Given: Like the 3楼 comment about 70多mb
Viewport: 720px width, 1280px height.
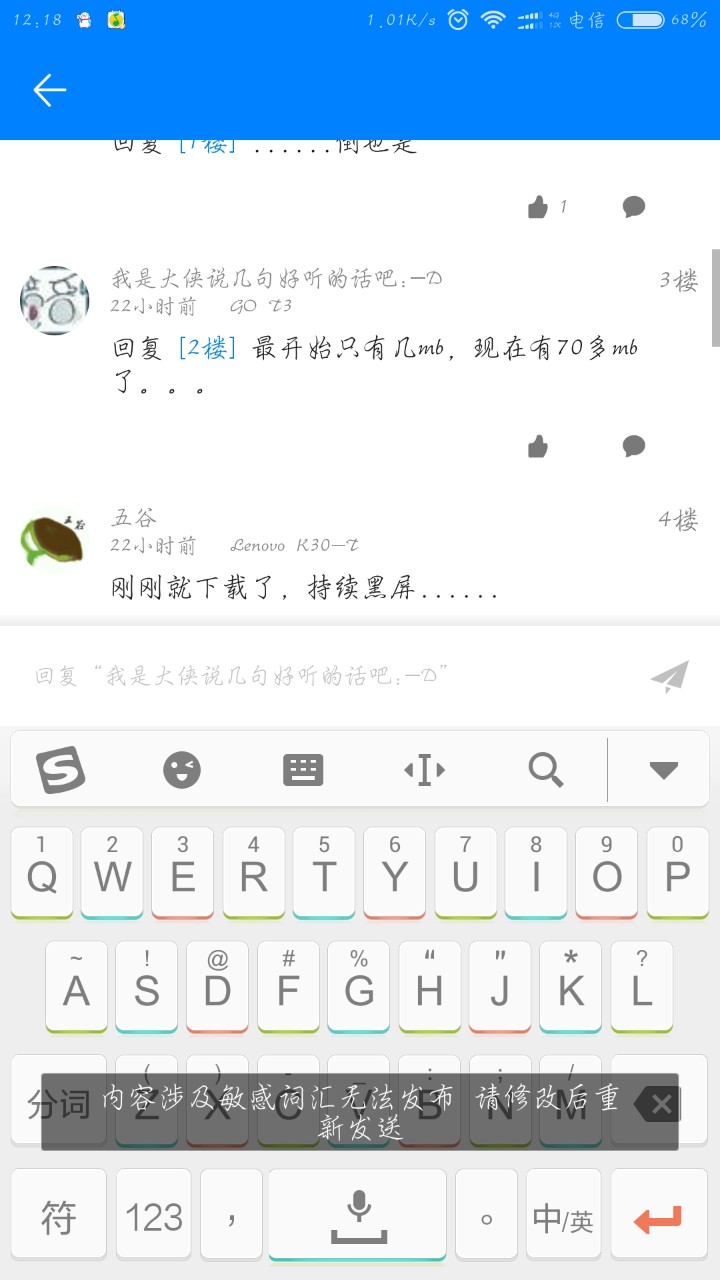Looking at the screenshot, I should pyautogui.click(x=538, y=446).
